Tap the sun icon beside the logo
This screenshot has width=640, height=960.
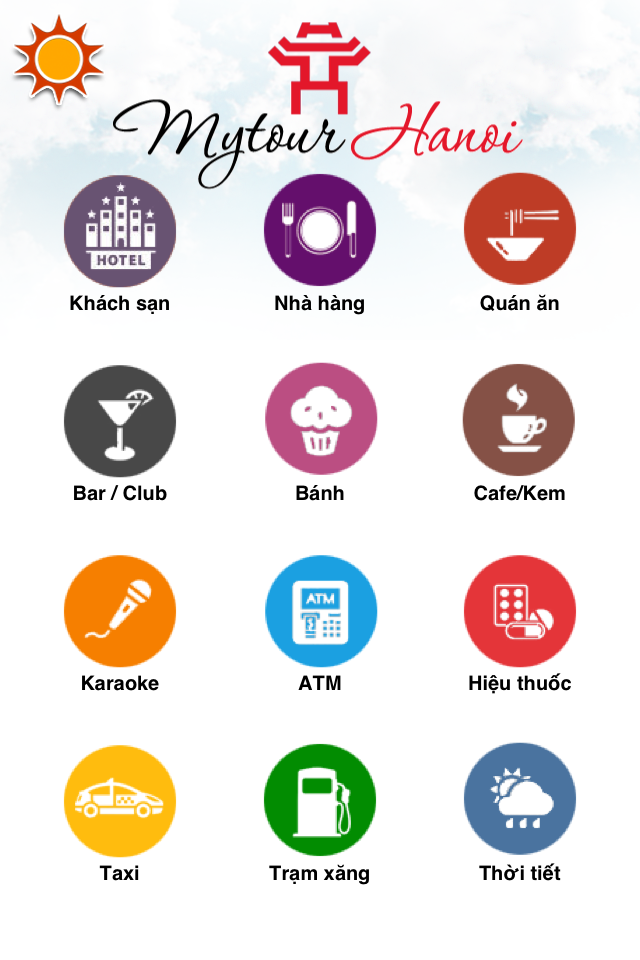pyautogui.click(x=58, y=60)
